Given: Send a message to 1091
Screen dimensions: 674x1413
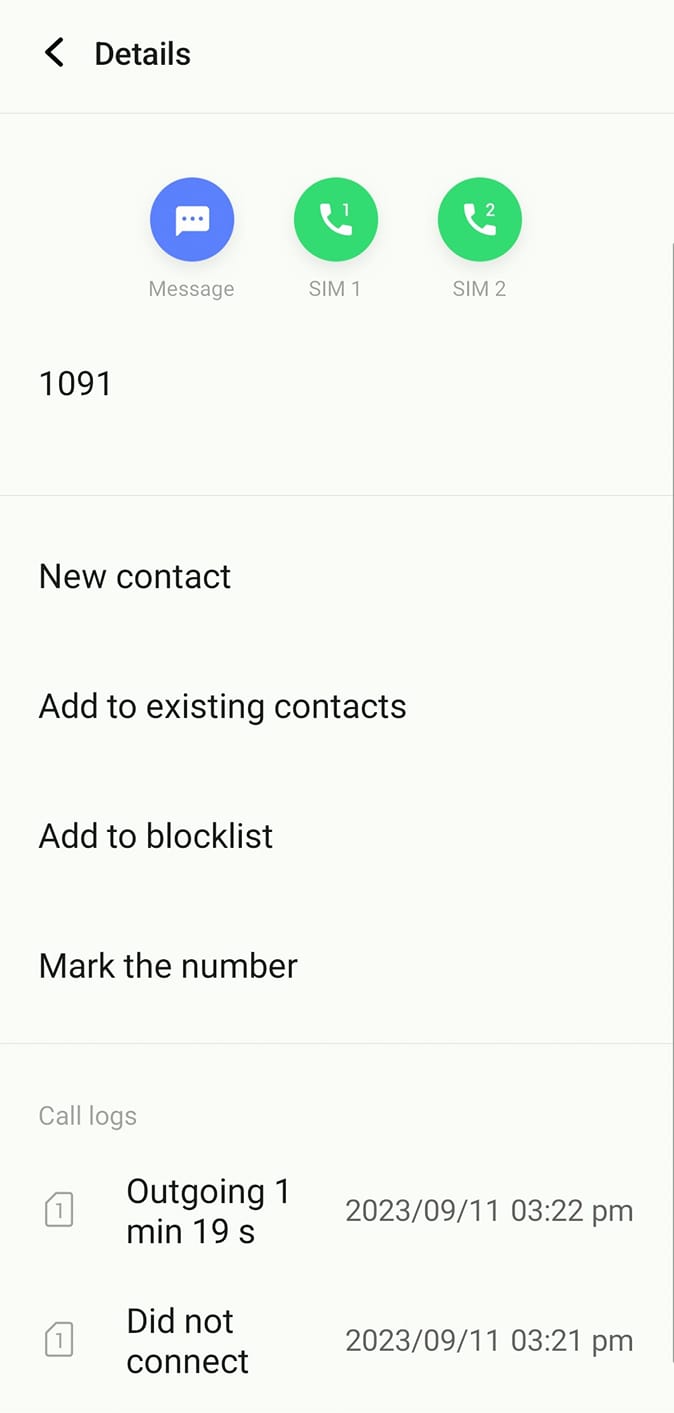Looking at the screenshot, I should 192,220.
